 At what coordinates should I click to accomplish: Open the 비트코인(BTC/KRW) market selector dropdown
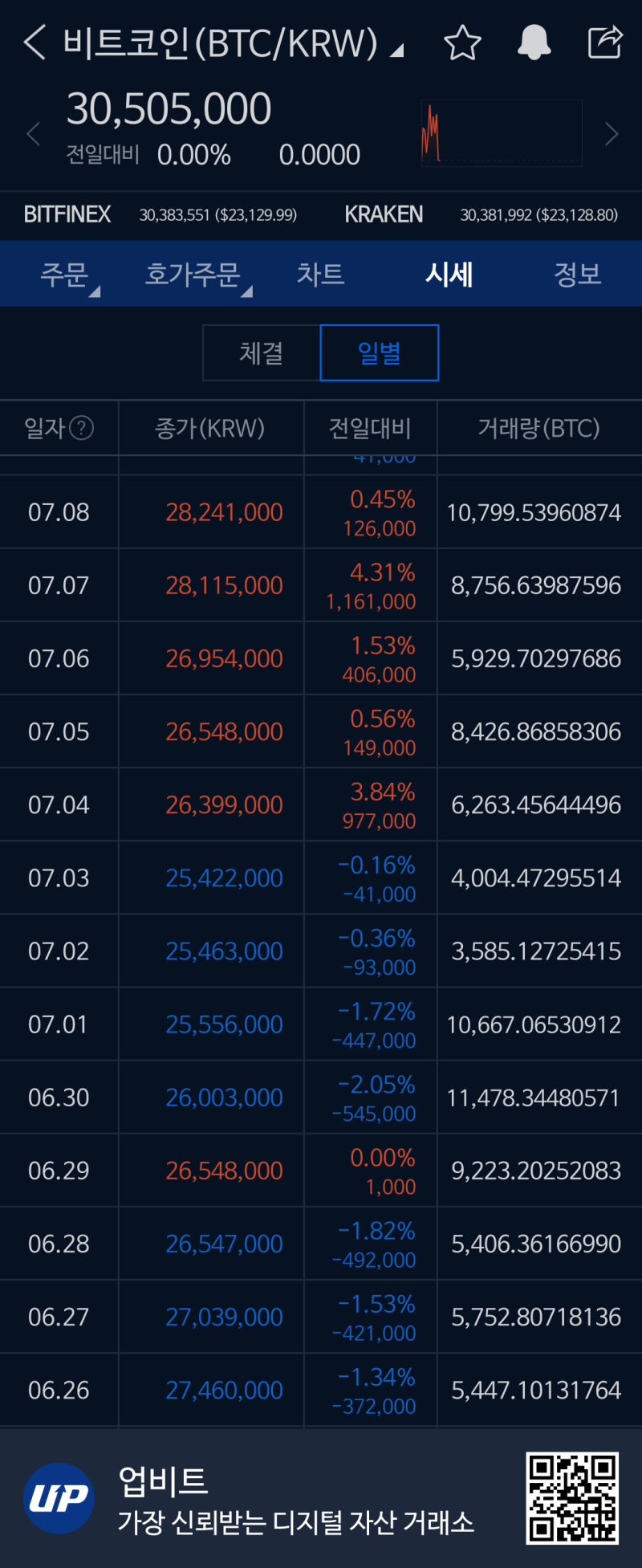pyautogui.click(x=233, y=44)
